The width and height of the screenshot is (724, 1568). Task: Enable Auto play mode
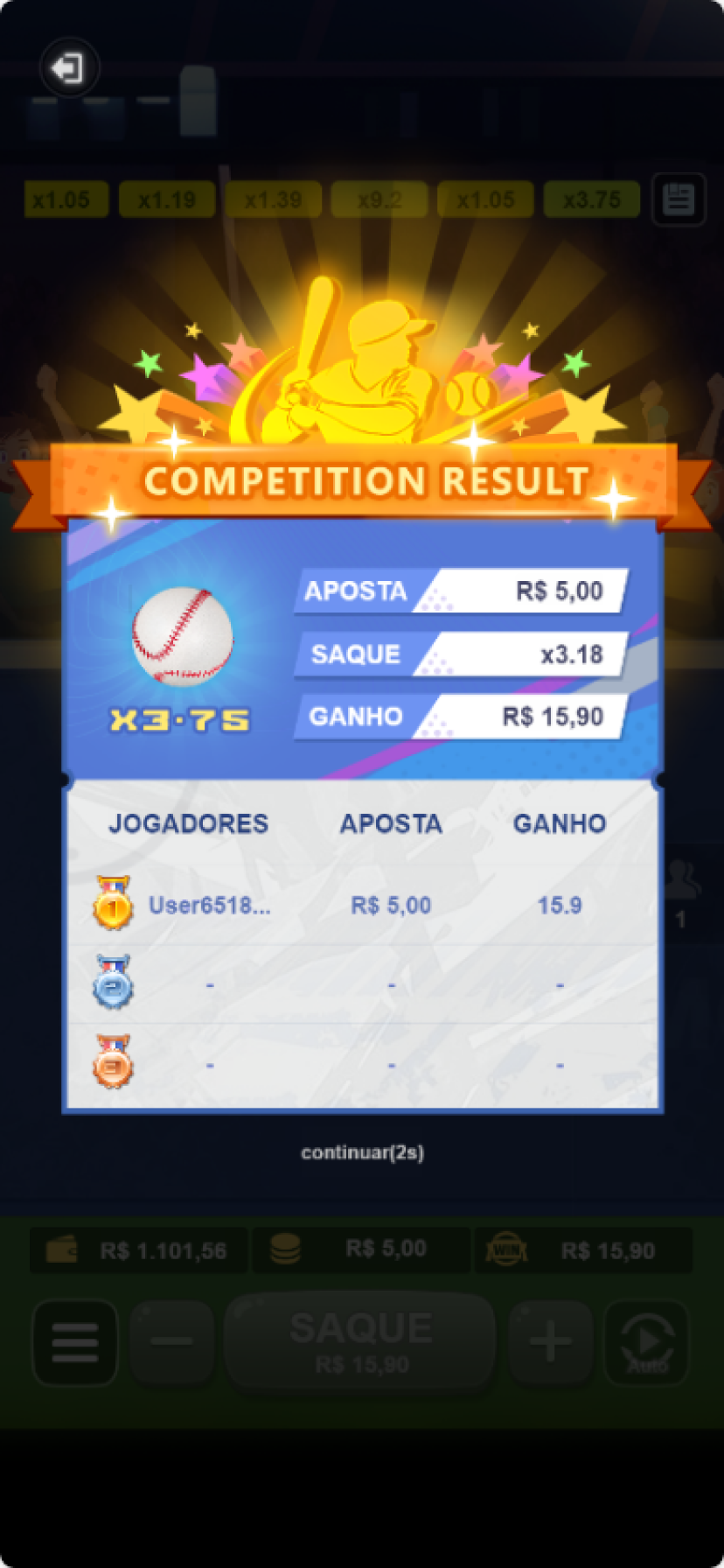click(x=647, y=1342)
